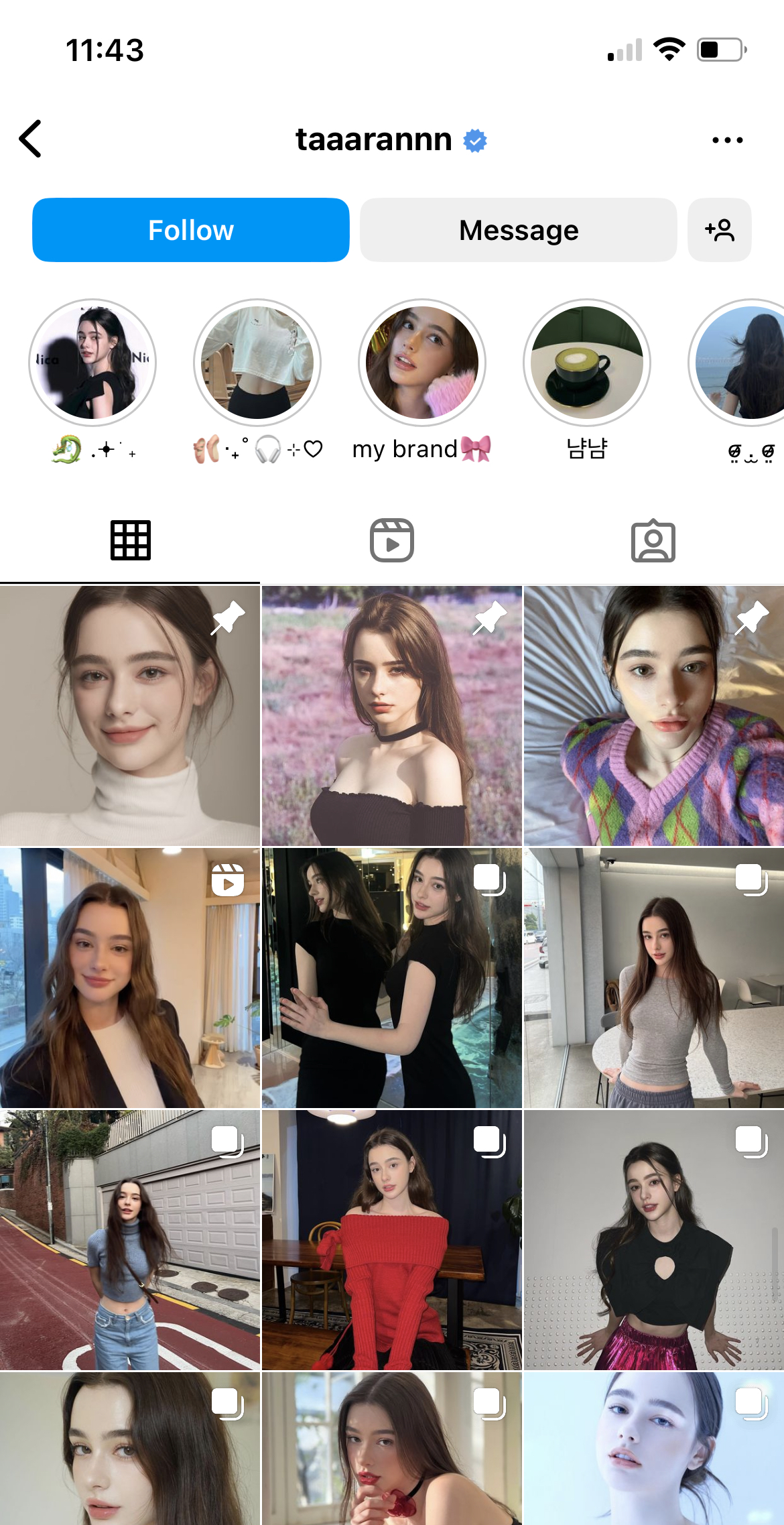Open the mirror photo in black dress

coord(391,977)
